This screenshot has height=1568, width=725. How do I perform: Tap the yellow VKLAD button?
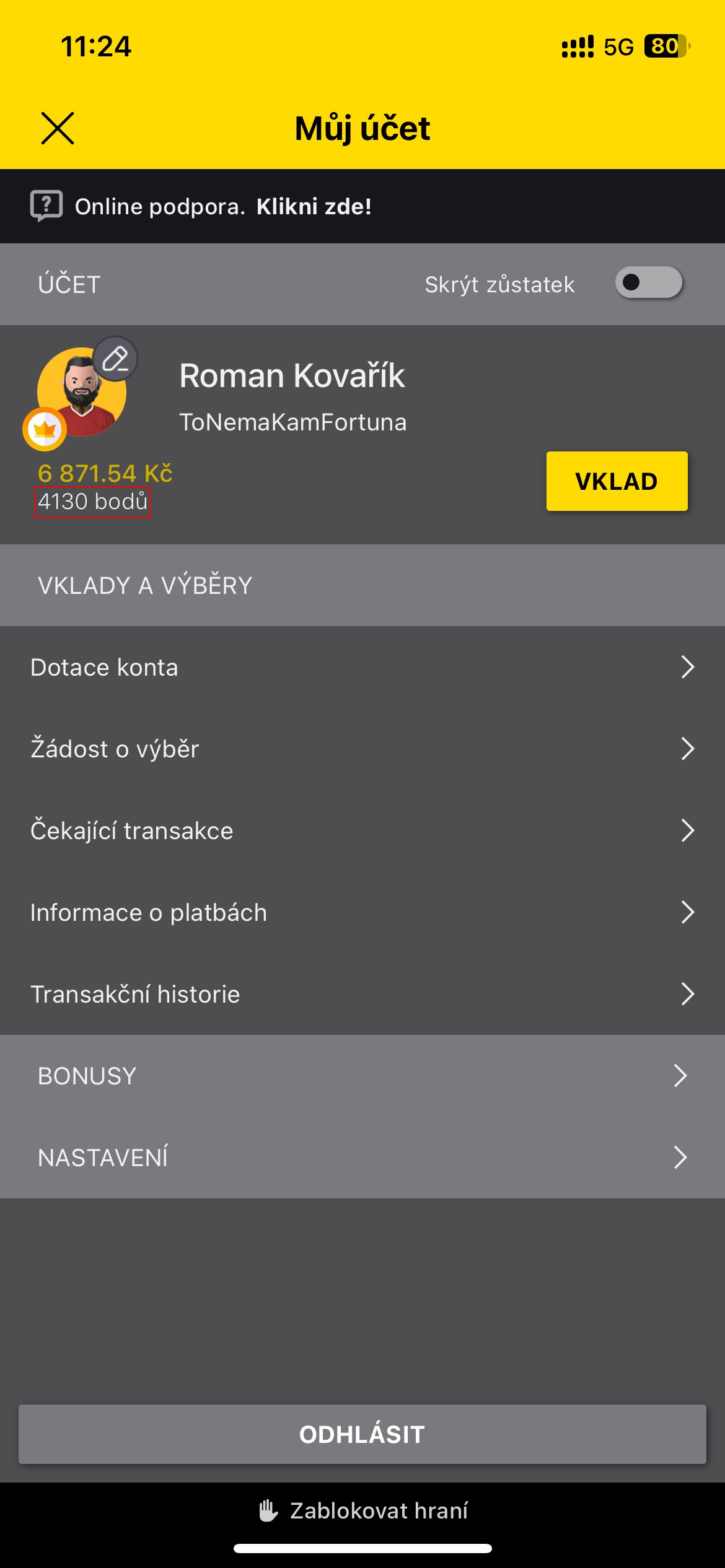pos(617,481)
